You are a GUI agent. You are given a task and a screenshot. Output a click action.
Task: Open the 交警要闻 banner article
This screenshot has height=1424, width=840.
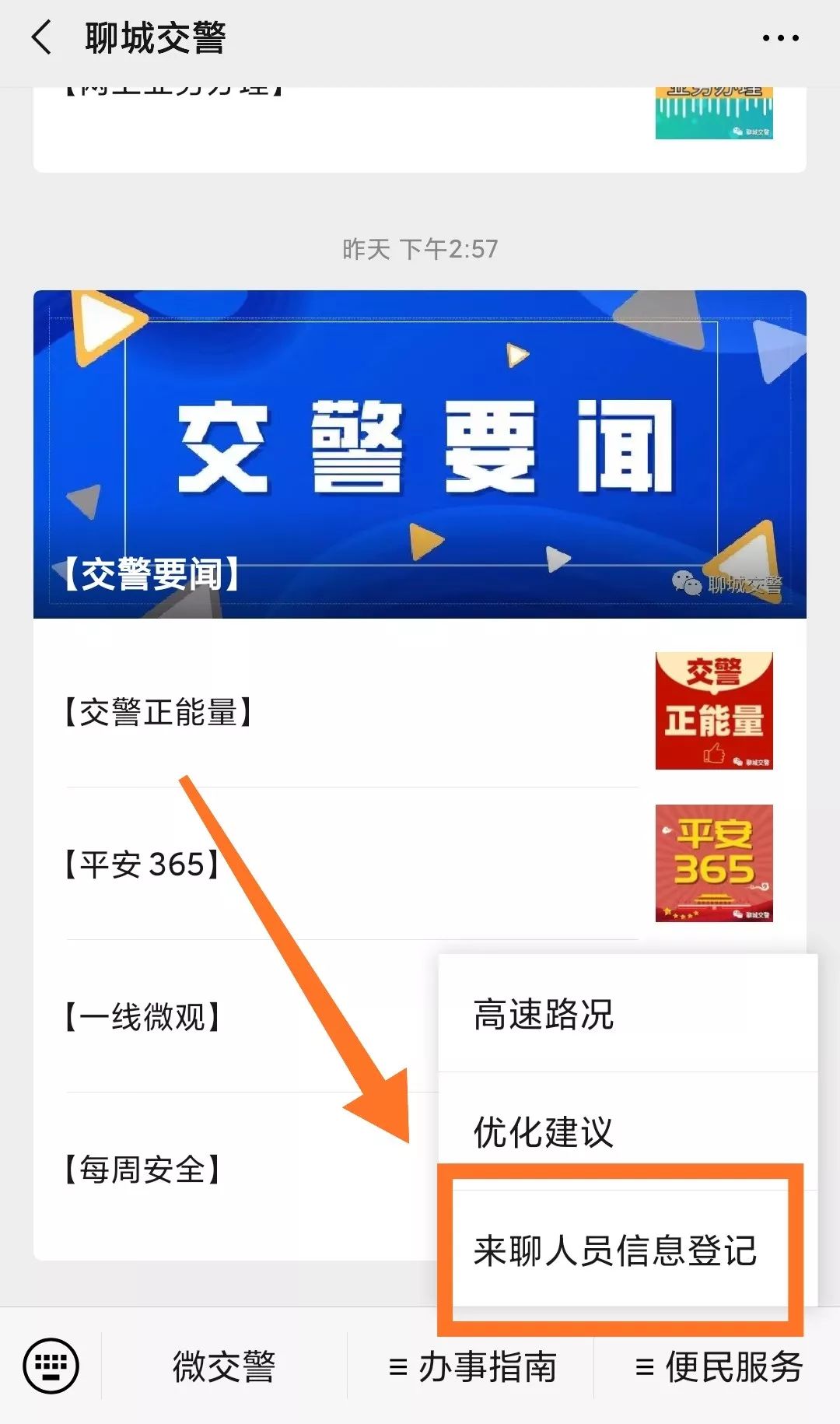[x=420, y=454]
